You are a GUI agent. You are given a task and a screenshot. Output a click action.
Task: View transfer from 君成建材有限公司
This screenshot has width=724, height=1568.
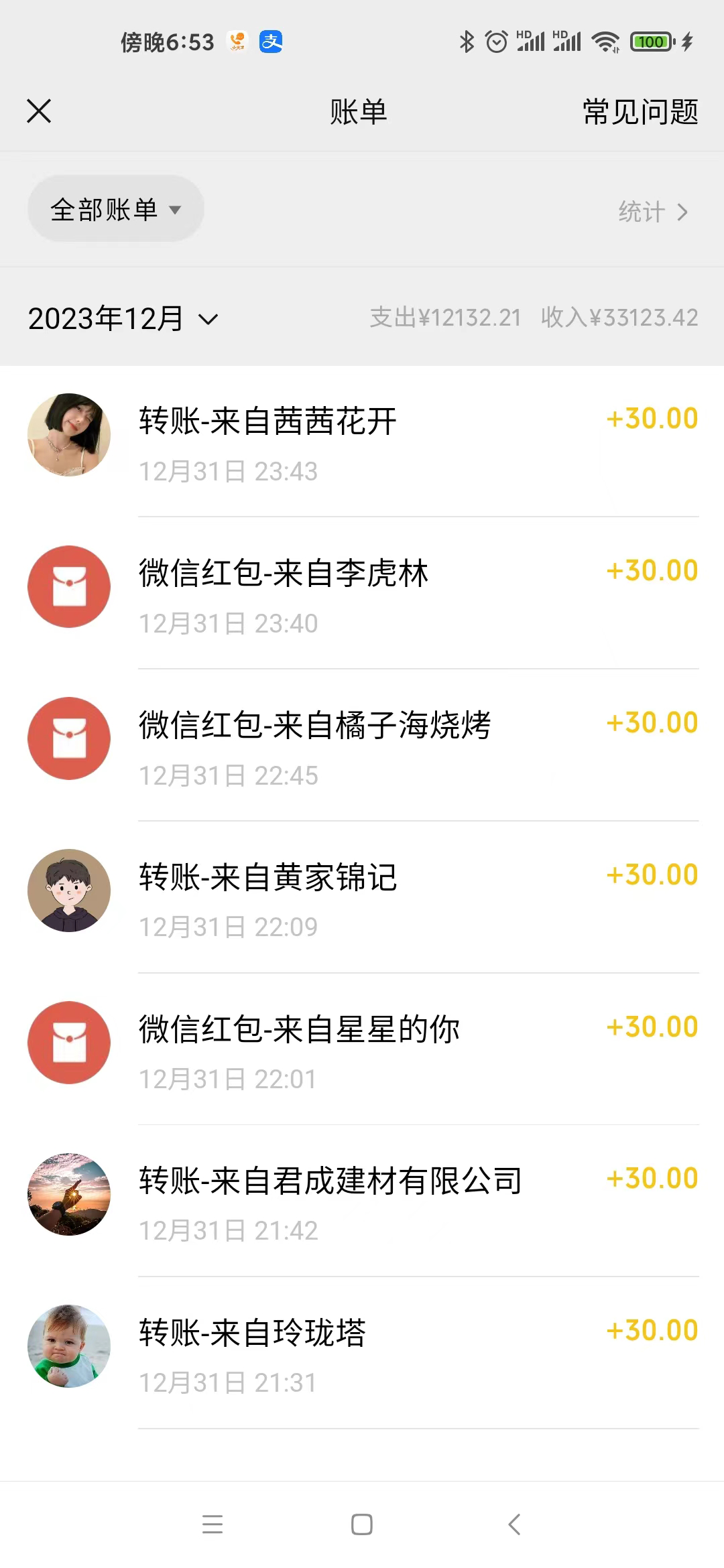pos(362,1201)
